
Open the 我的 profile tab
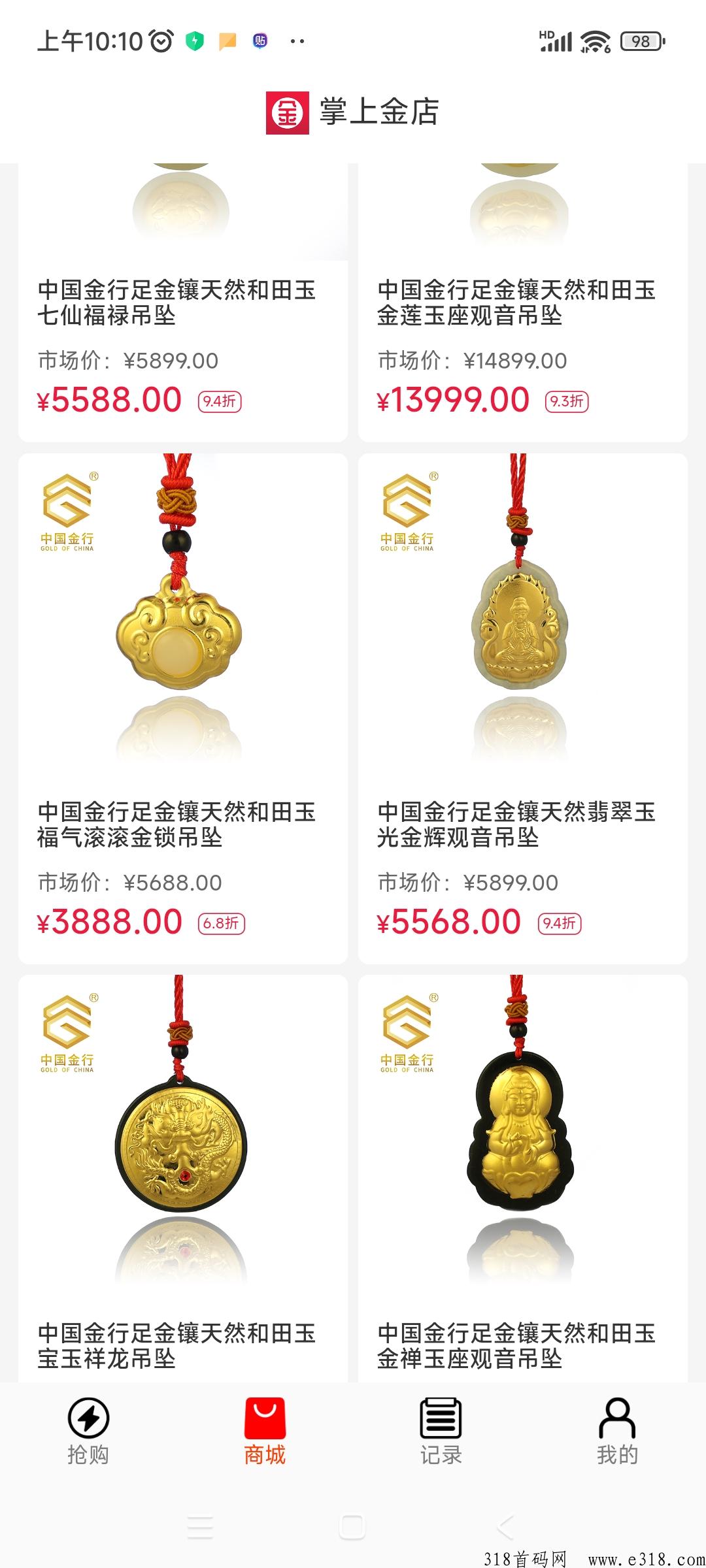617,1431
